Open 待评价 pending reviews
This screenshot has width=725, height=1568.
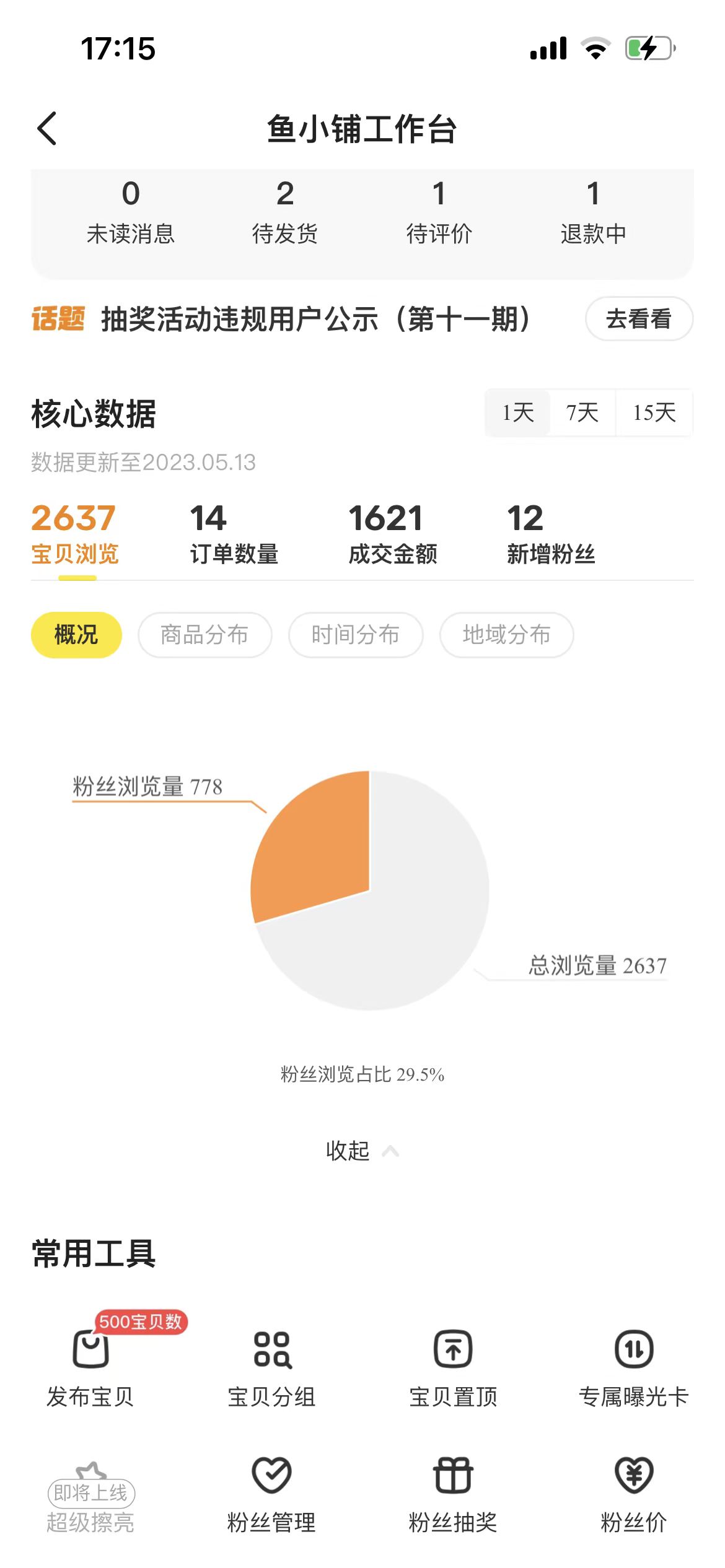439,212
